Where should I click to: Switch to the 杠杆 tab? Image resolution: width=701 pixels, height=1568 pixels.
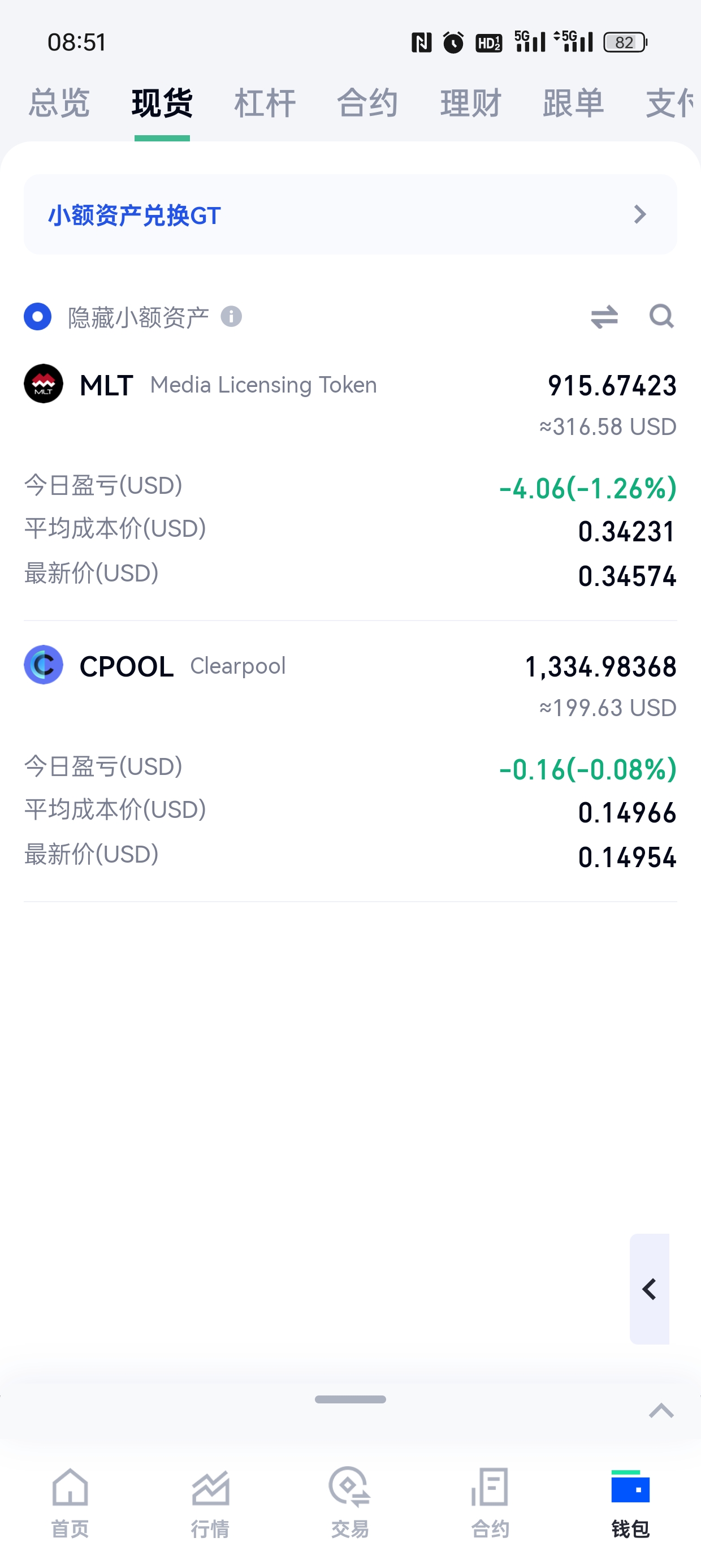[x=265, y=103]
